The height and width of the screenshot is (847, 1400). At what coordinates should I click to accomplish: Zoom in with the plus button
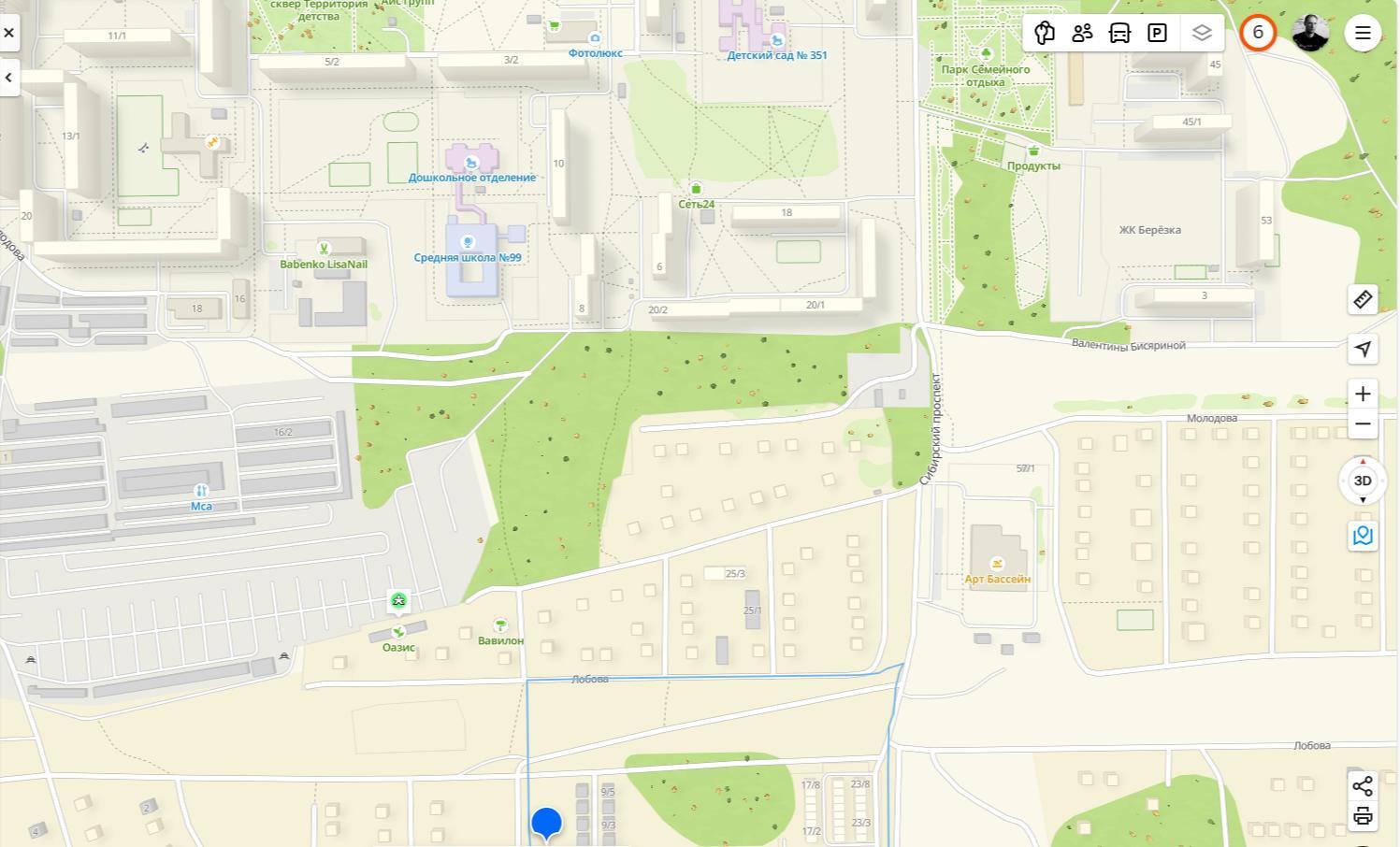pos(1363,394)
